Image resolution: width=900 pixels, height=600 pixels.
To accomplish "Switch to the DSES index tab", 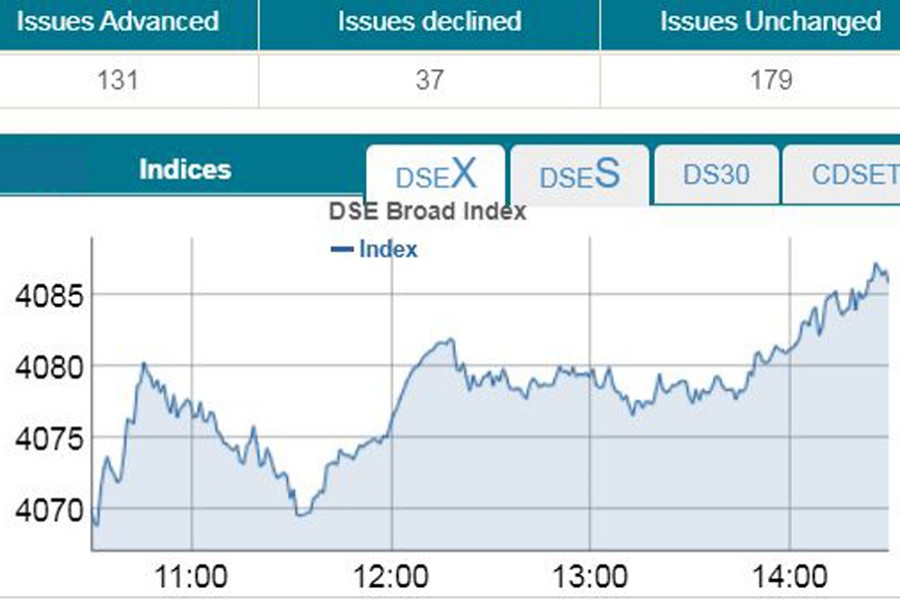I will (580, 175).
